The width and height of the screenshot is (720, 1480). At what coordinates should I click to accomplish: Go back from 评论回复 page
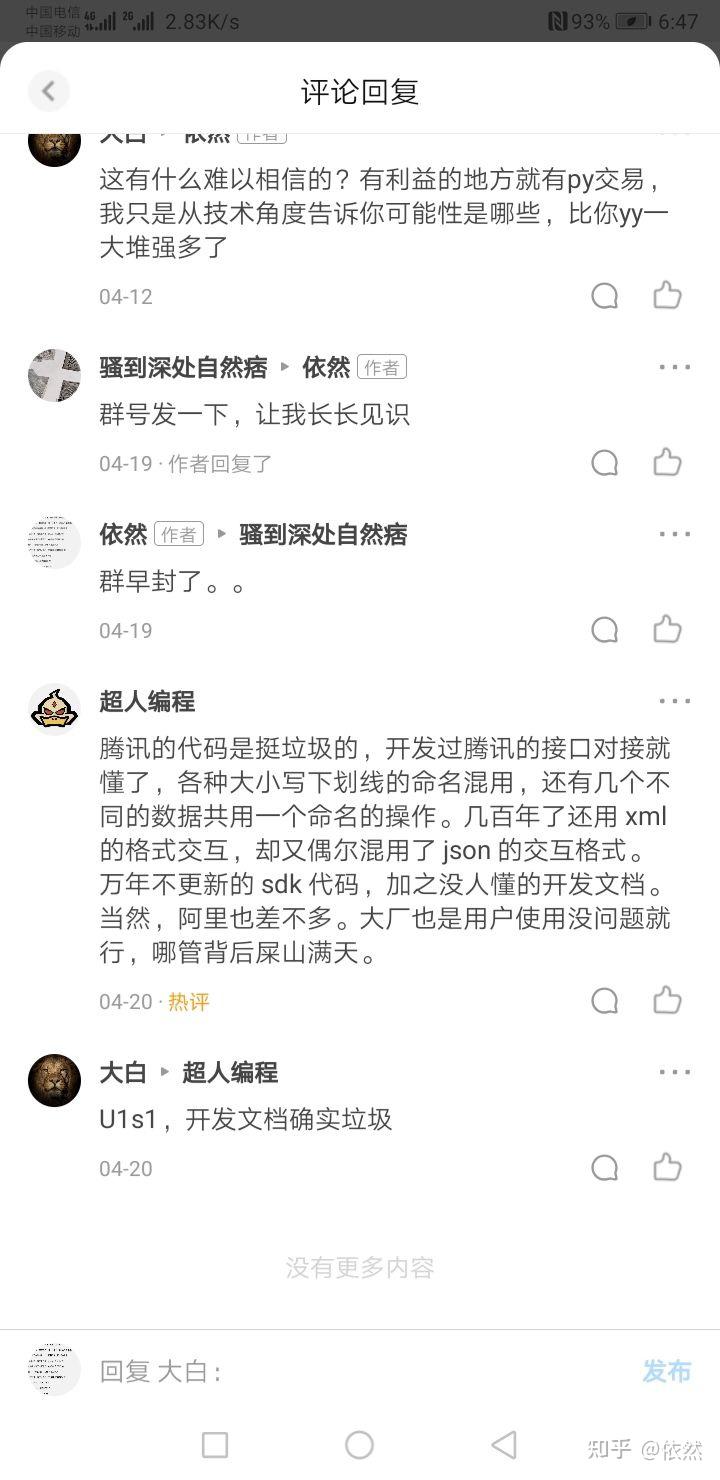(x=48, y=92)
